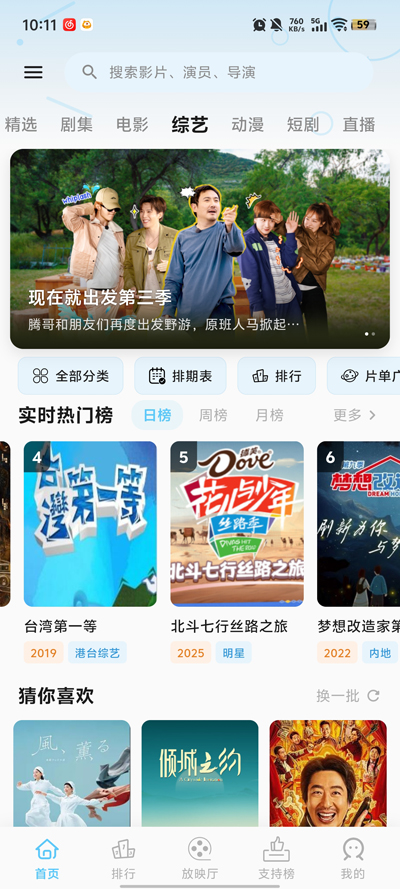The image size is (400, 889).
Task: Select the 动漫 top tab
Action: coord(248,125)
